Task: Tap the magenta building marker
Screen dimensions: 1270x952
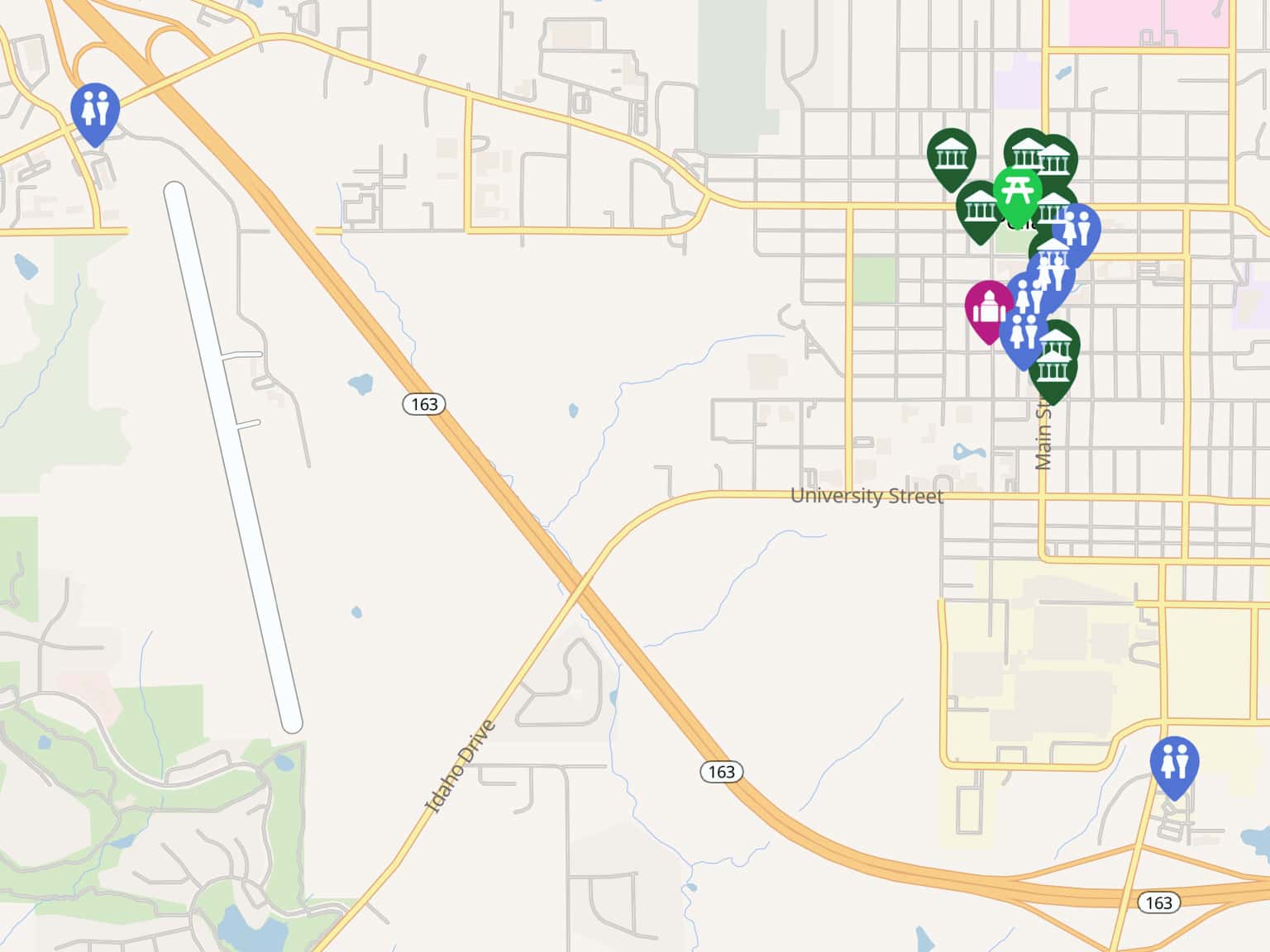Action: coord(989,308)
